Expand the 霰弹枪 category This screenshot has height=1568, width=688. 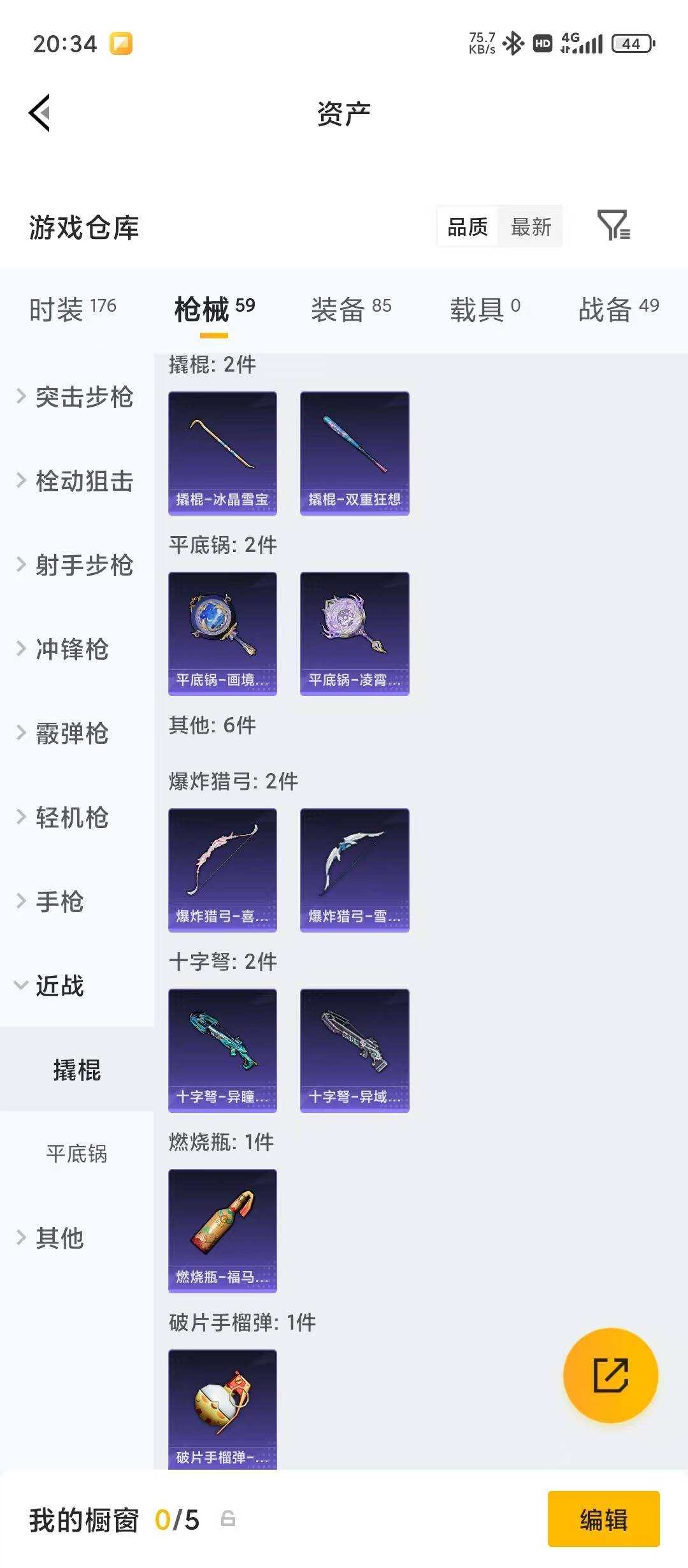pyautogui.click(x=71, y=734)
